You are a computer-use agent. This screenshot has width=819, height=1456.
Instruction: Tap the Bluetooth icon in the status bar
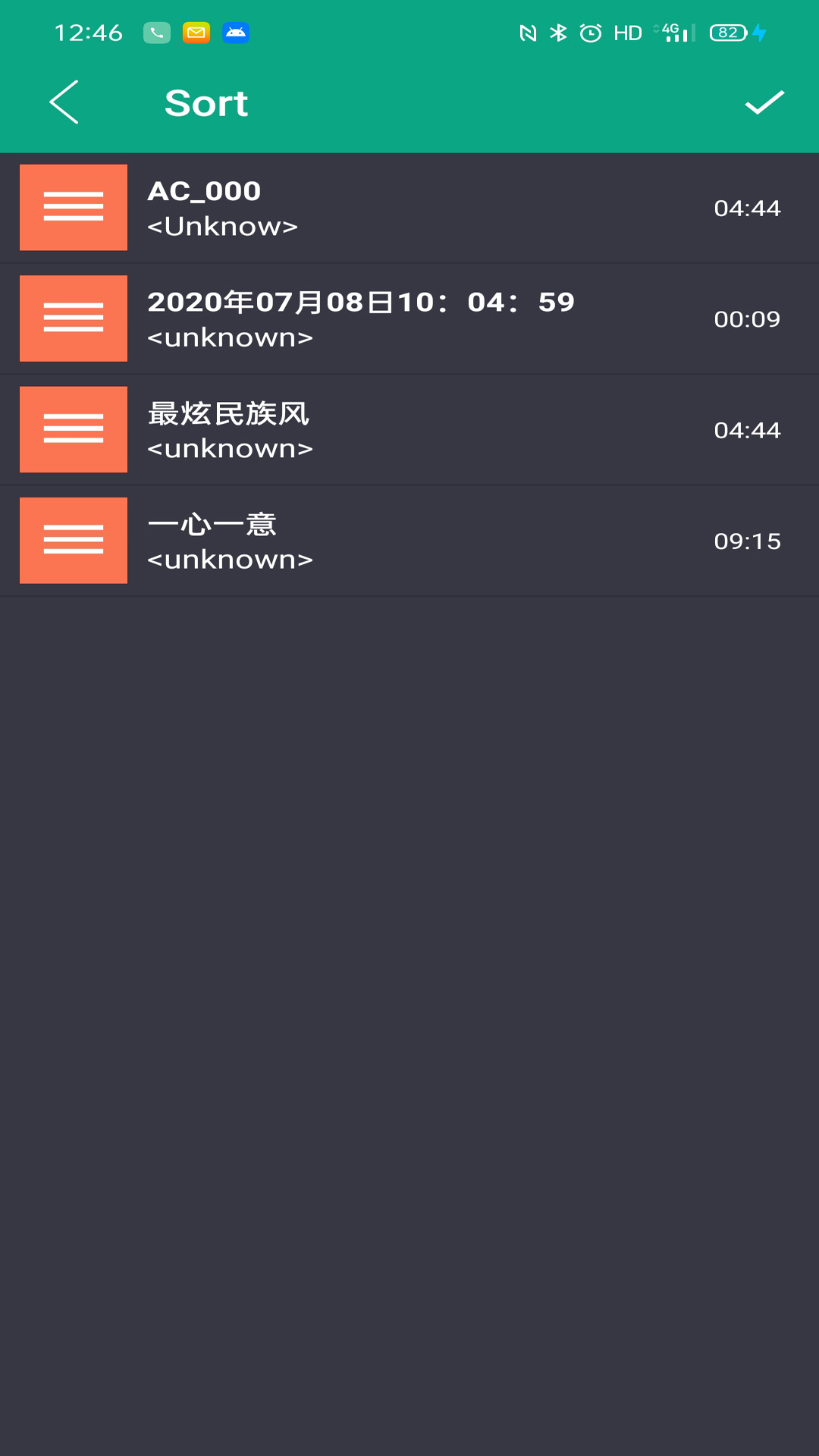pos(556,32)
